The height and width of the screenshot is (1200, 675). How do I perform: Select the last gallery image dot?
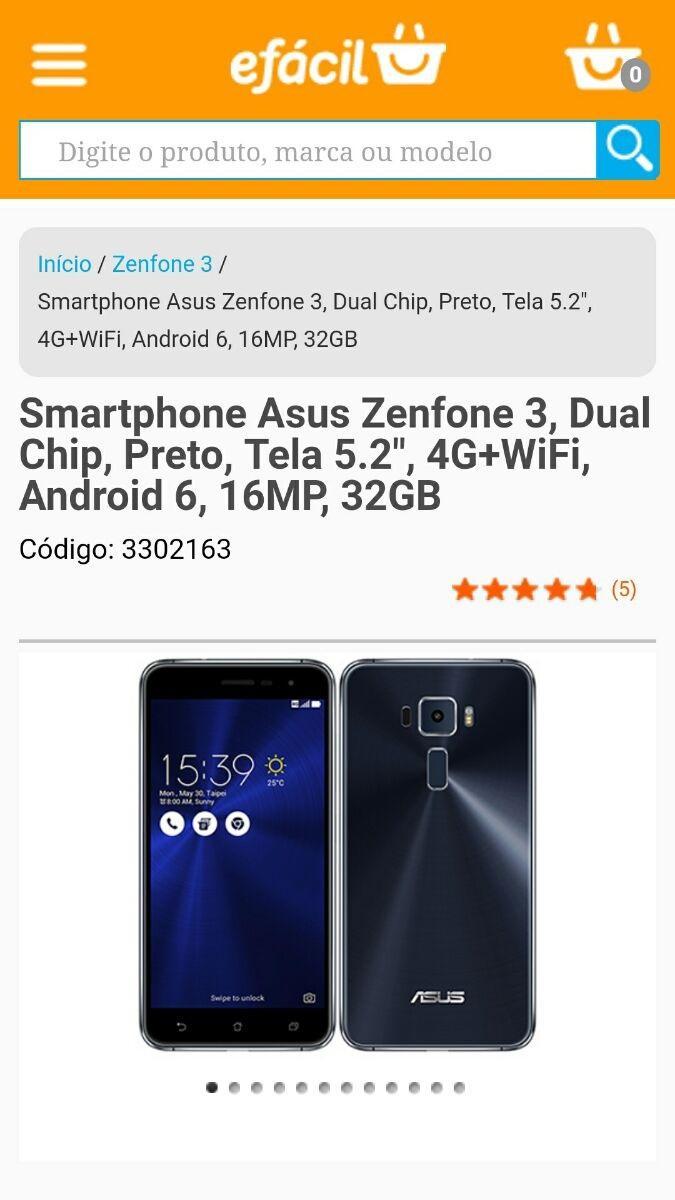tap(459, 1087)
